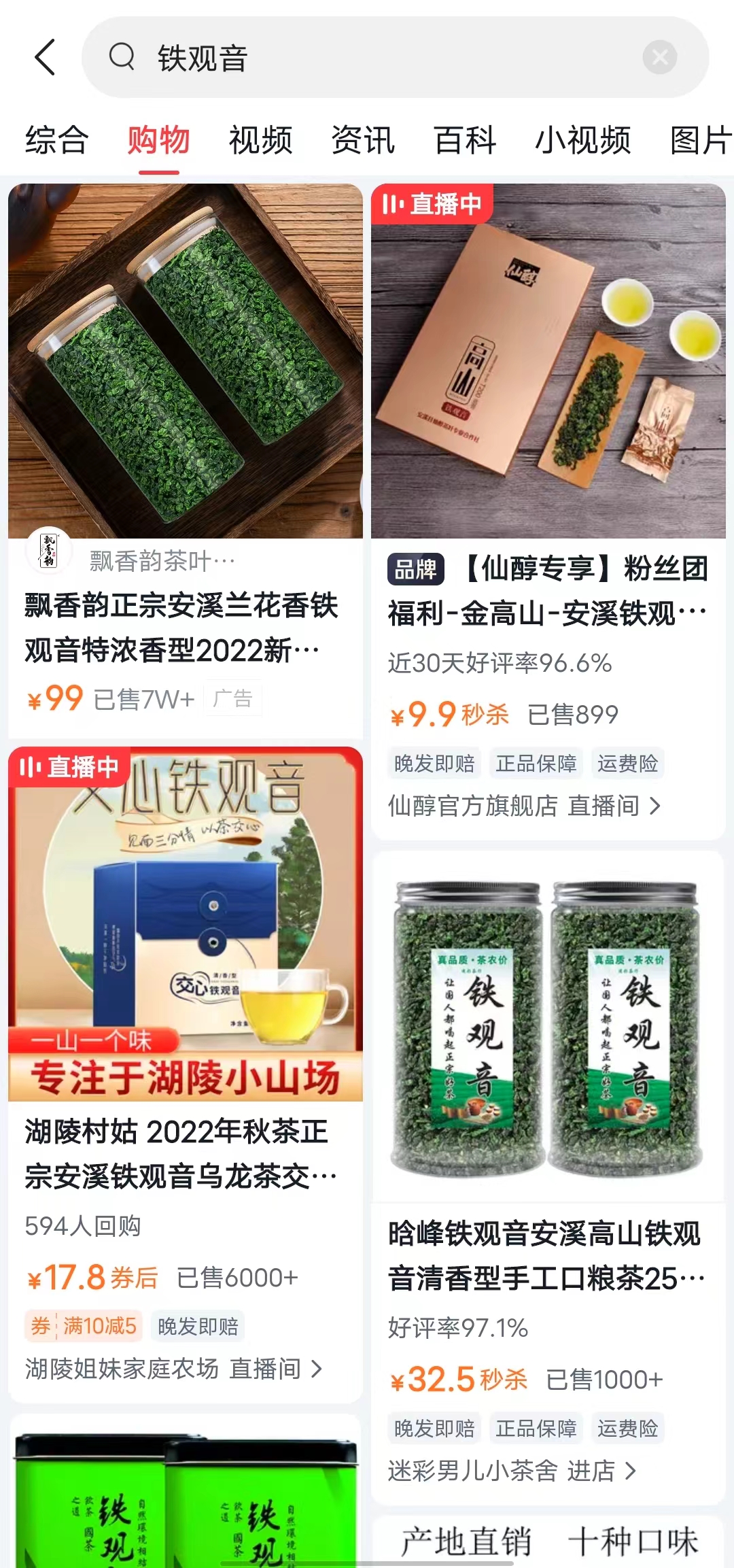Go back using the back arrow
This screenshot has height=1568, width=734.
pos(45,57)
